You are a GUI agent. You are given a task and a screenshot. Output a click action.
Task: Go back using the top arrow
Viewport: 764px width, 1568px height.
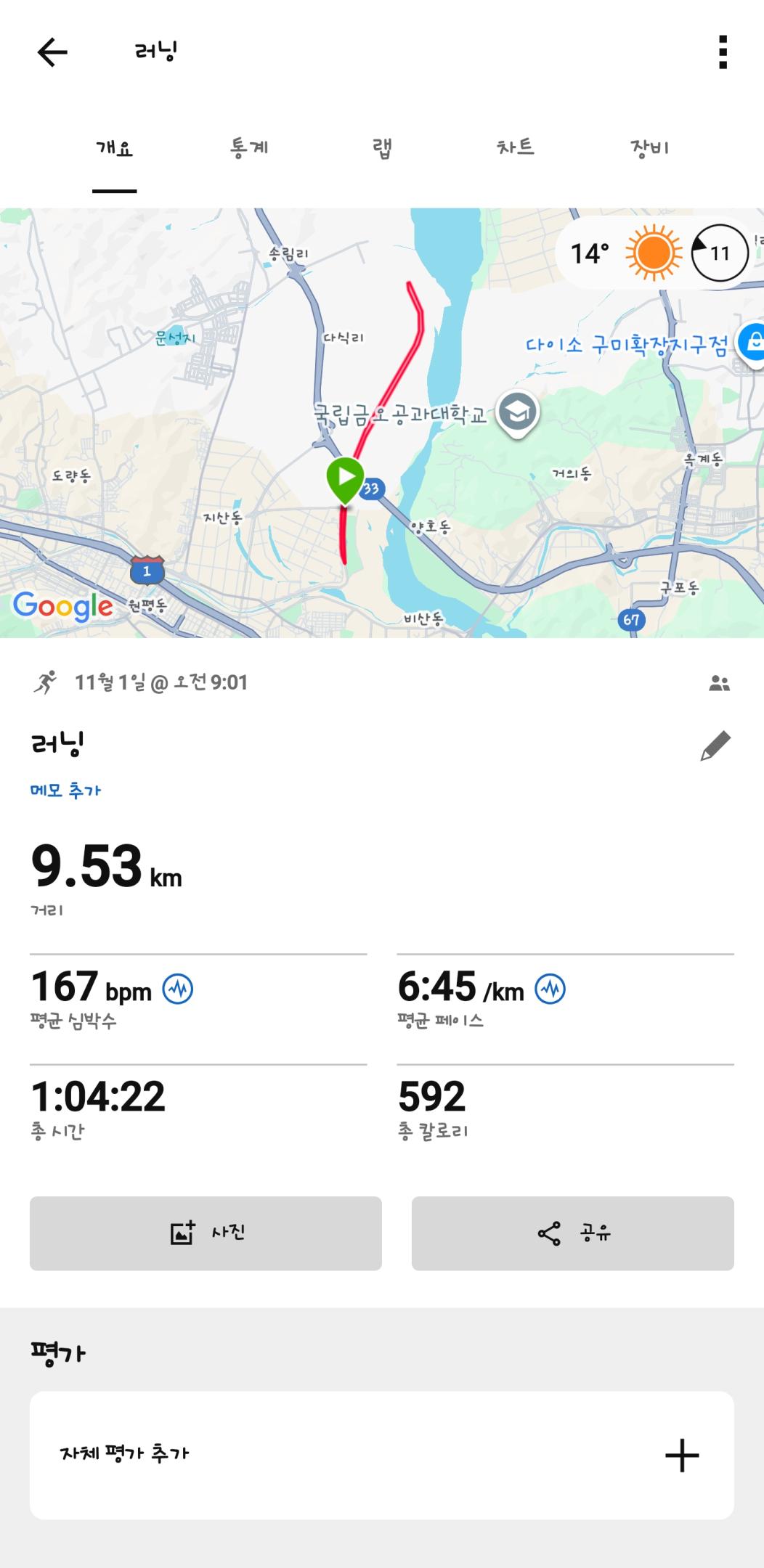pyautogui.click(x=52, y=52)
